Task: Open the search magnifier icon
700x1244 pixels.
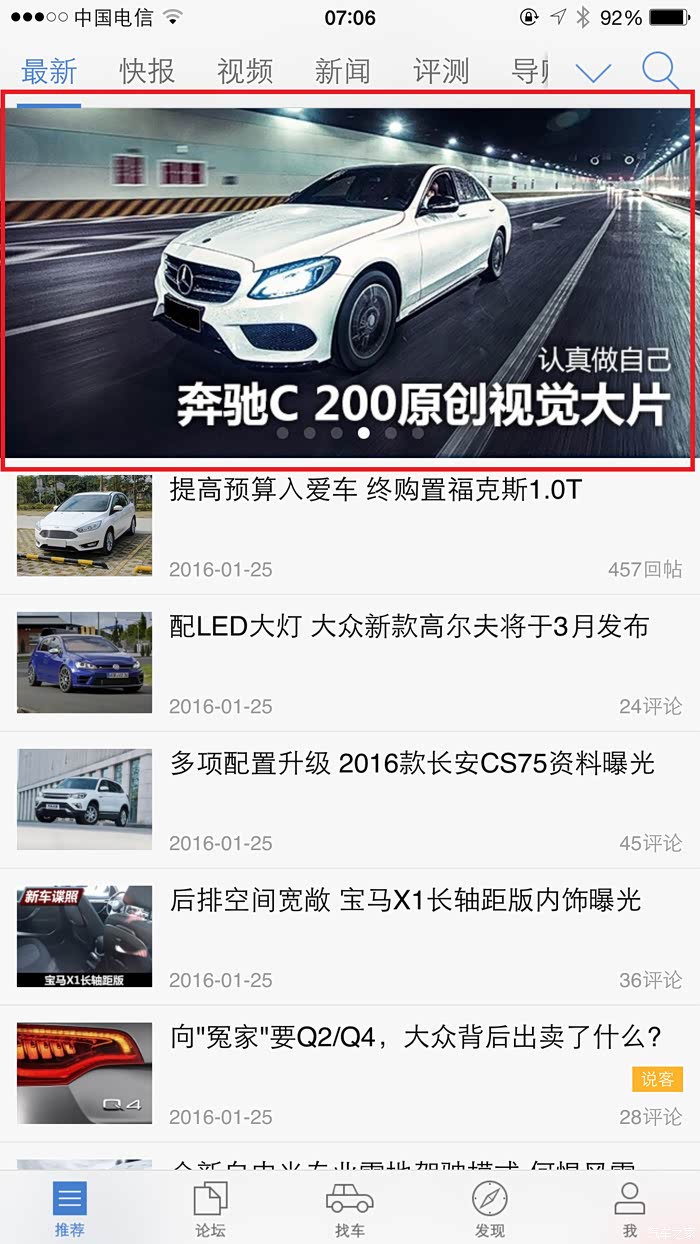Action: click(x=660, y=71)
